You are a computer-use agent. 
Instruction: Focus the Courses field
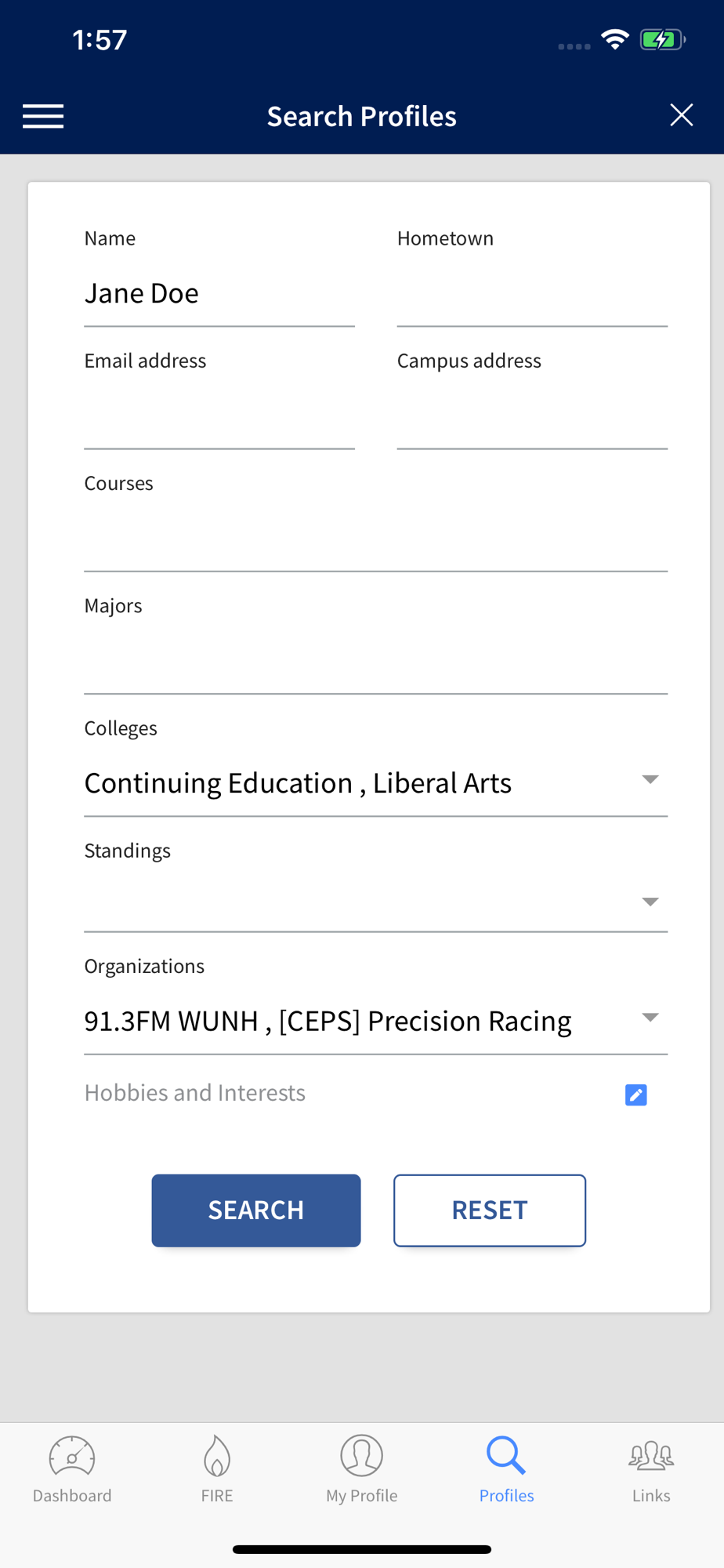(x=376, y=538)
